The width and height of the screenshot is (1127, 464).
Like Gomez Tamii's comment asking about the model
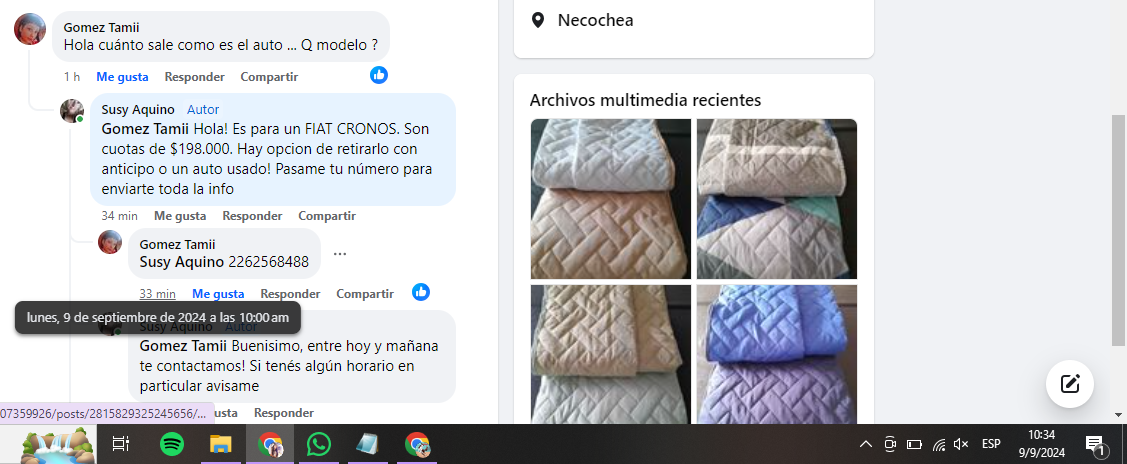[122, 77]
